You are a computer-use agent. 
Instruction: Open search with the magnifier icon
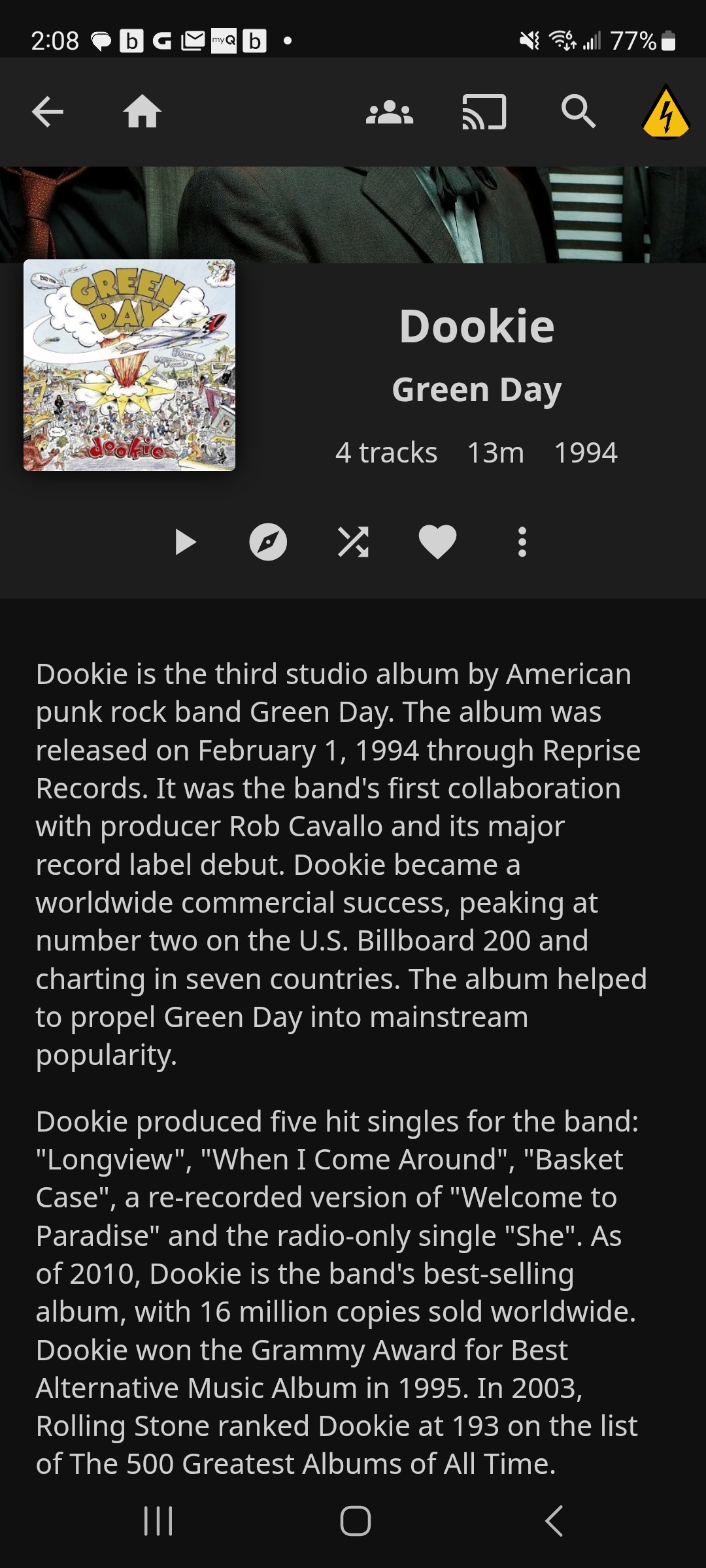(579, 112)
